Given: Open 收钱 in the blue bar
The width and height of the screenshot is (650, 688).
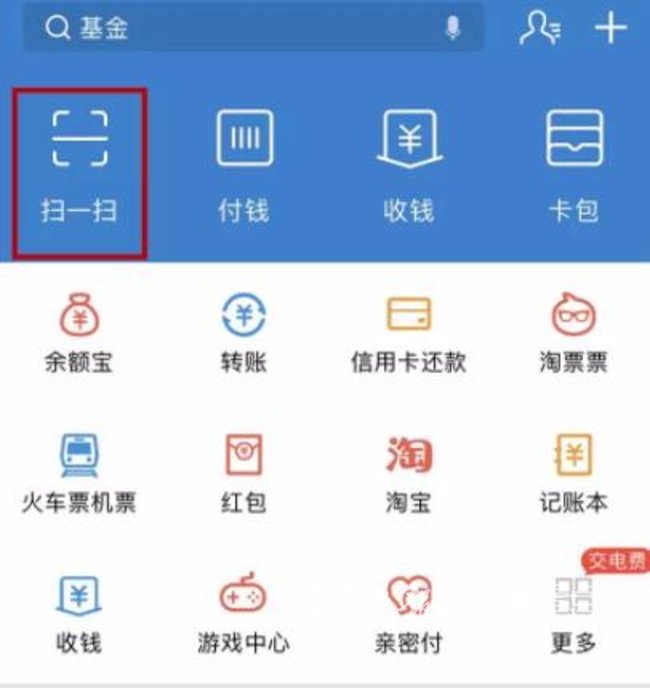Looking at the screenshot, I should [x=409, y=168].
